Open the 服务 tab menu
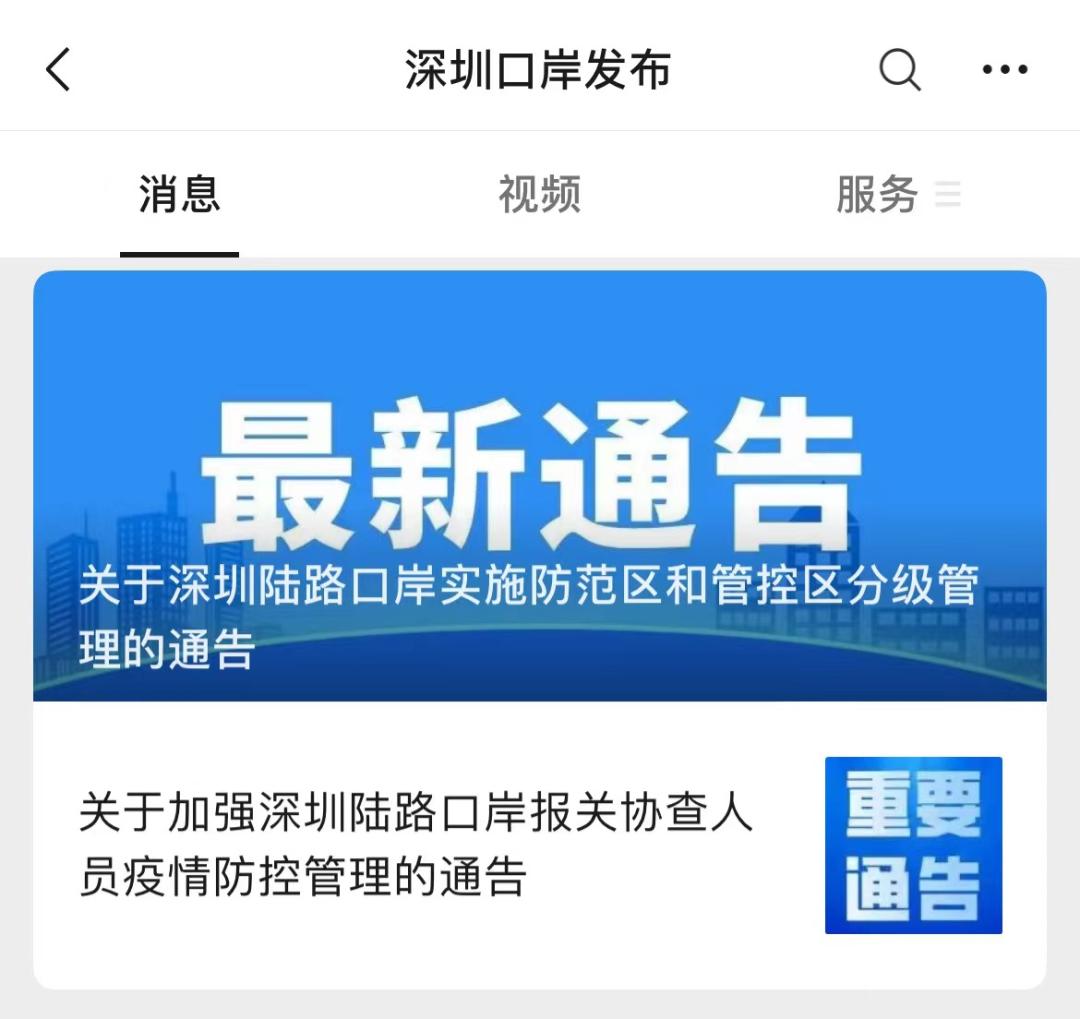The height and width of the screenshot is (1019, 1080). [896, 194]
